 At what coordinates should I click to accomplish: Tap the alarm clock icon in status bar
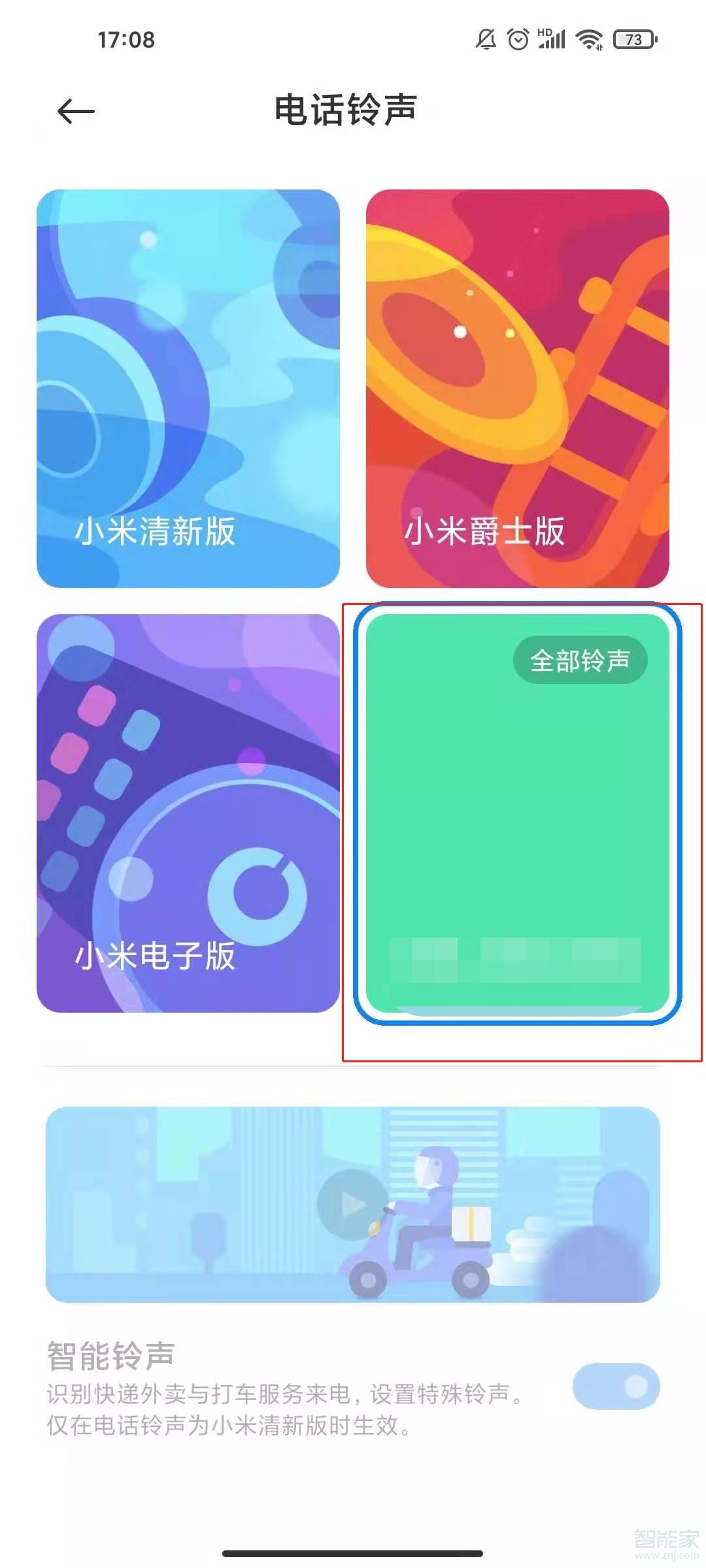tap(516, 39)
